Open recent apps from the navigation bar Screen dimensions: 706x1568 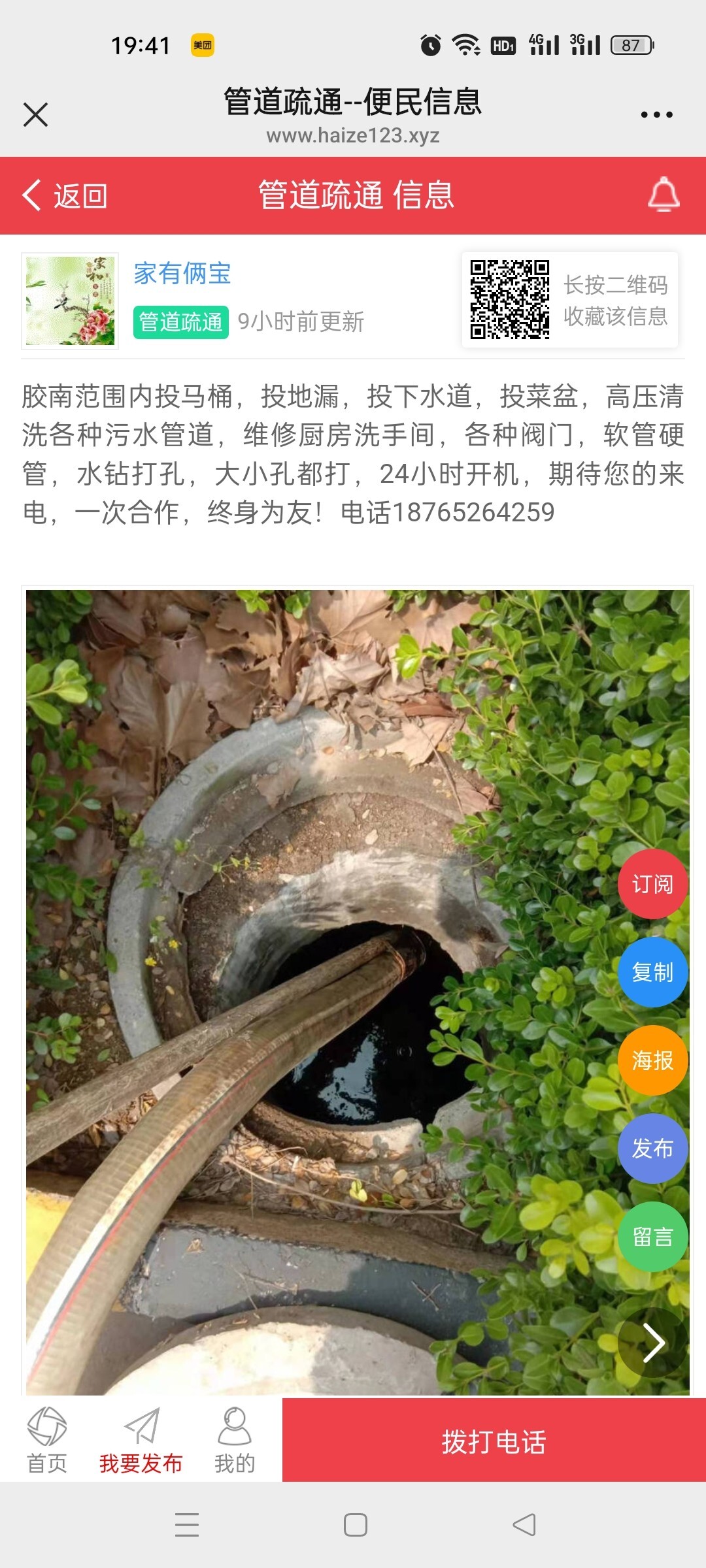pos(187,1525)
